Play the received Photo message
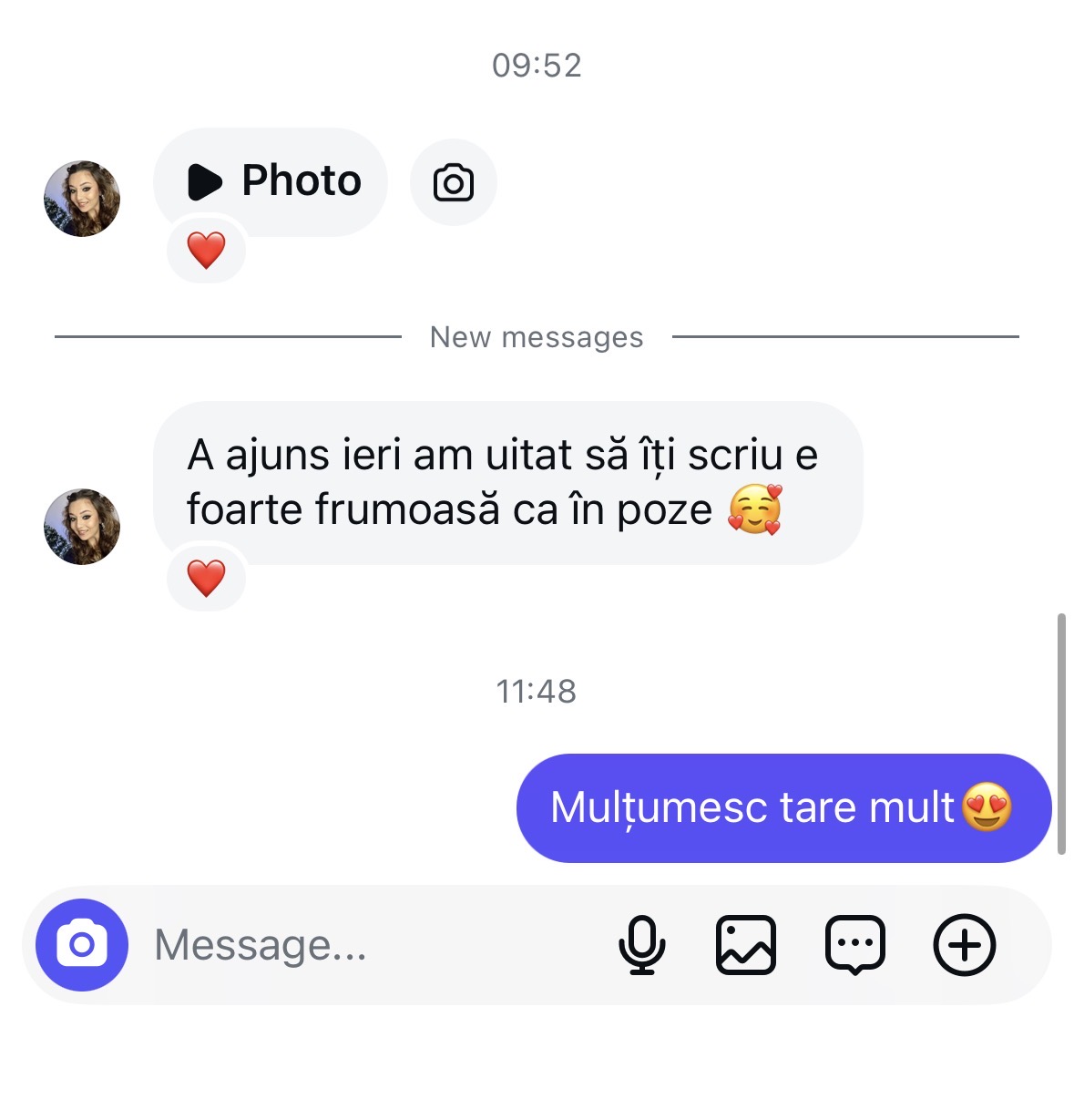 271,181
